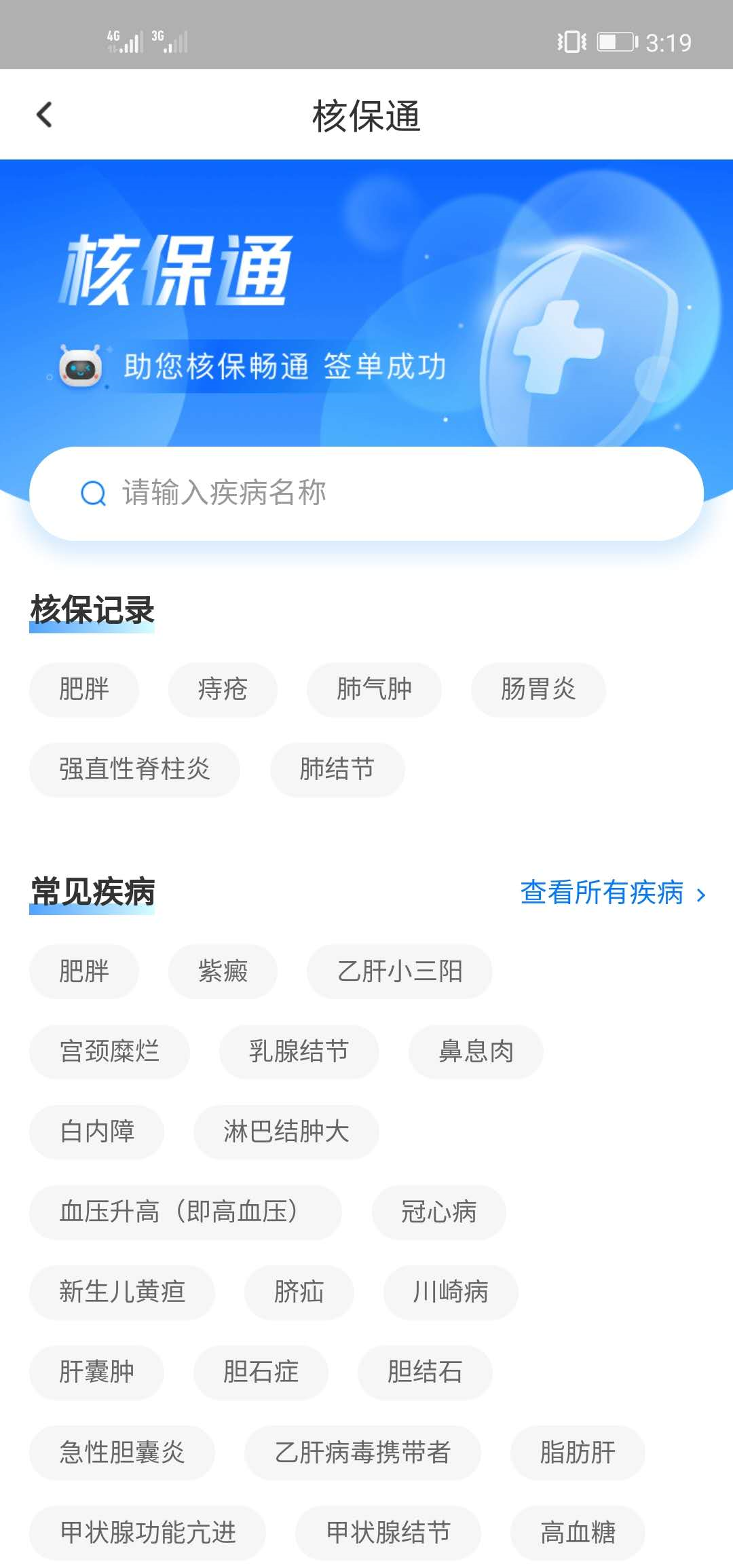Viewport: 733px width, 1568px height.
Task: Choose 淋巴结肿大 chip
Action: [286, 1132]
